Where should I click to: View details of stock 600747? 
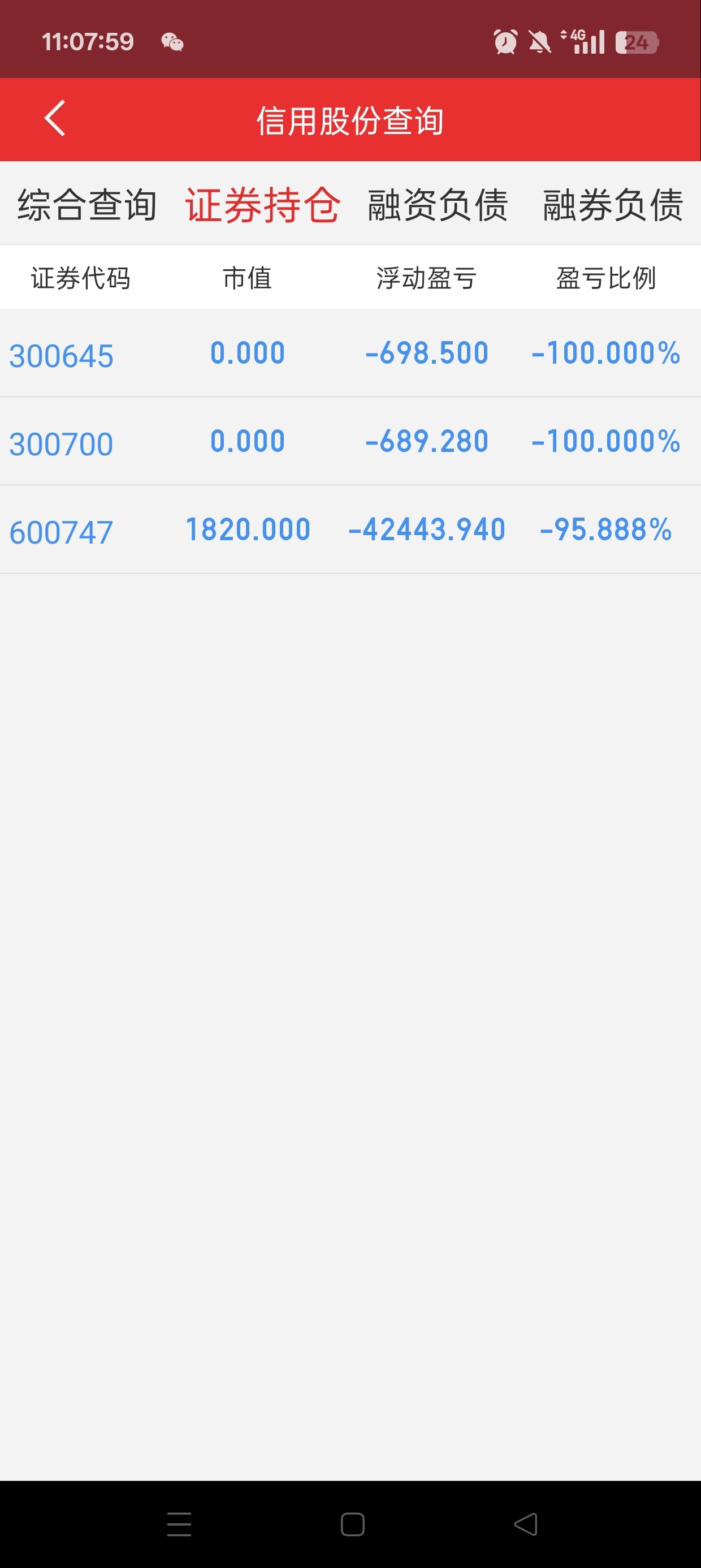pyautogui.click(x=350, y=530)
